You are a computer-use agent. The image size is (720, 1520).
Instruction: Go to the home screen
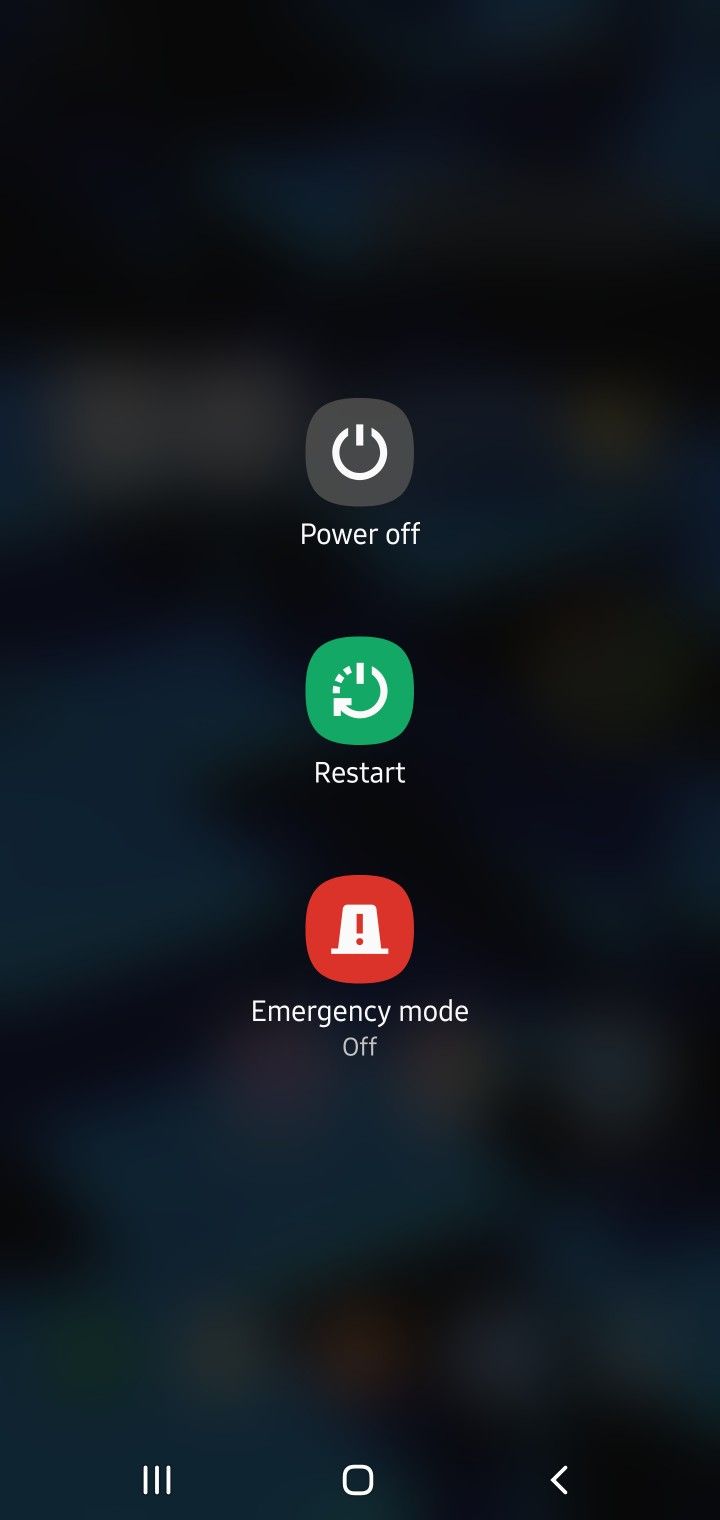click(x=358, y=1479)
